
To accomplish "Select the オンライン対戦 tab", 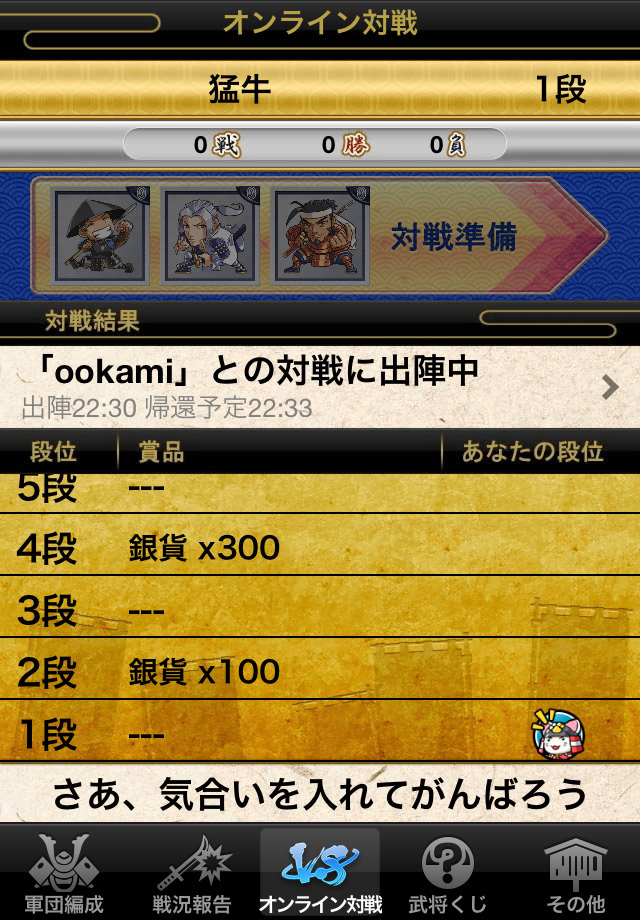I will (x=320, y=873).
